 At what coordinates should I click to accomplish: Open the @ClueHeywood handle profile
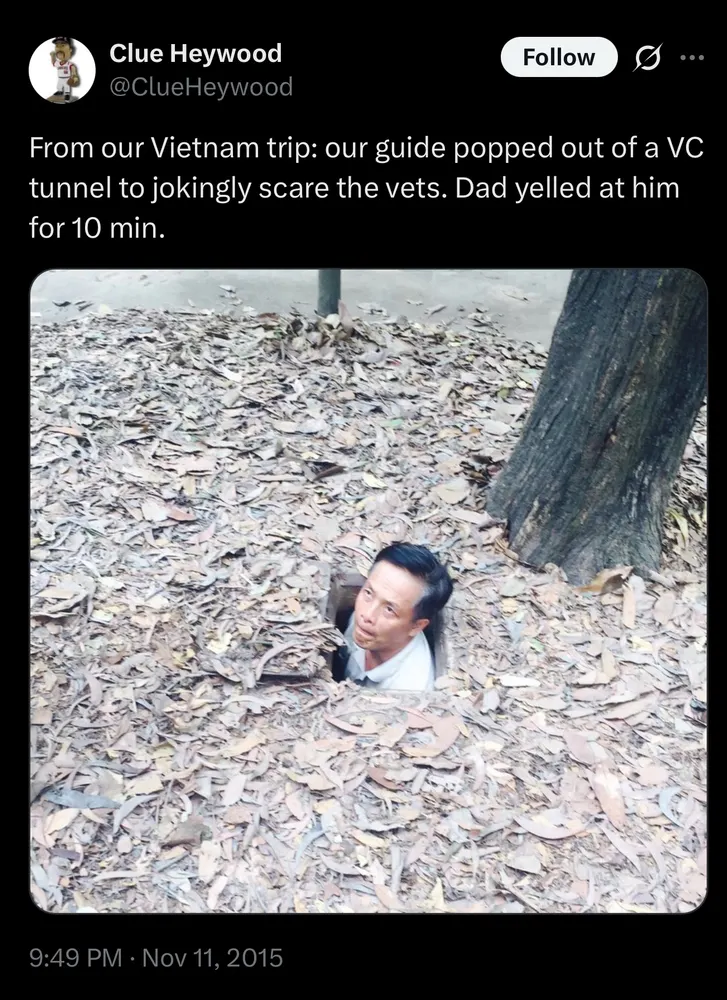tap(200, 87)
